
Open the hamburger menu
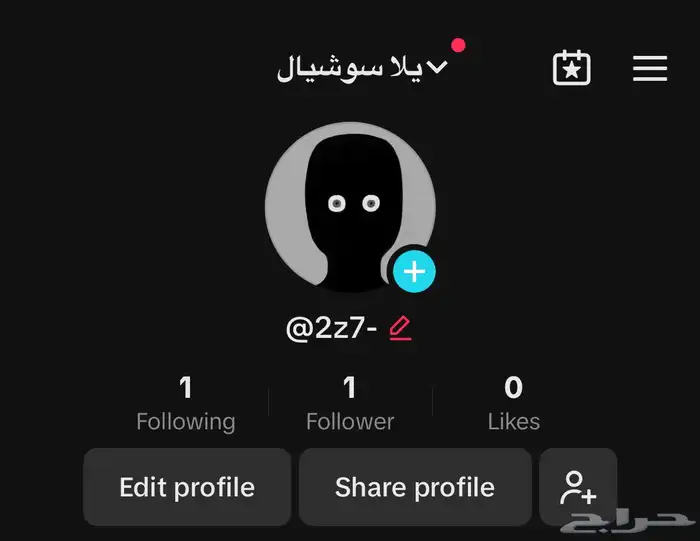coord(650,68)
